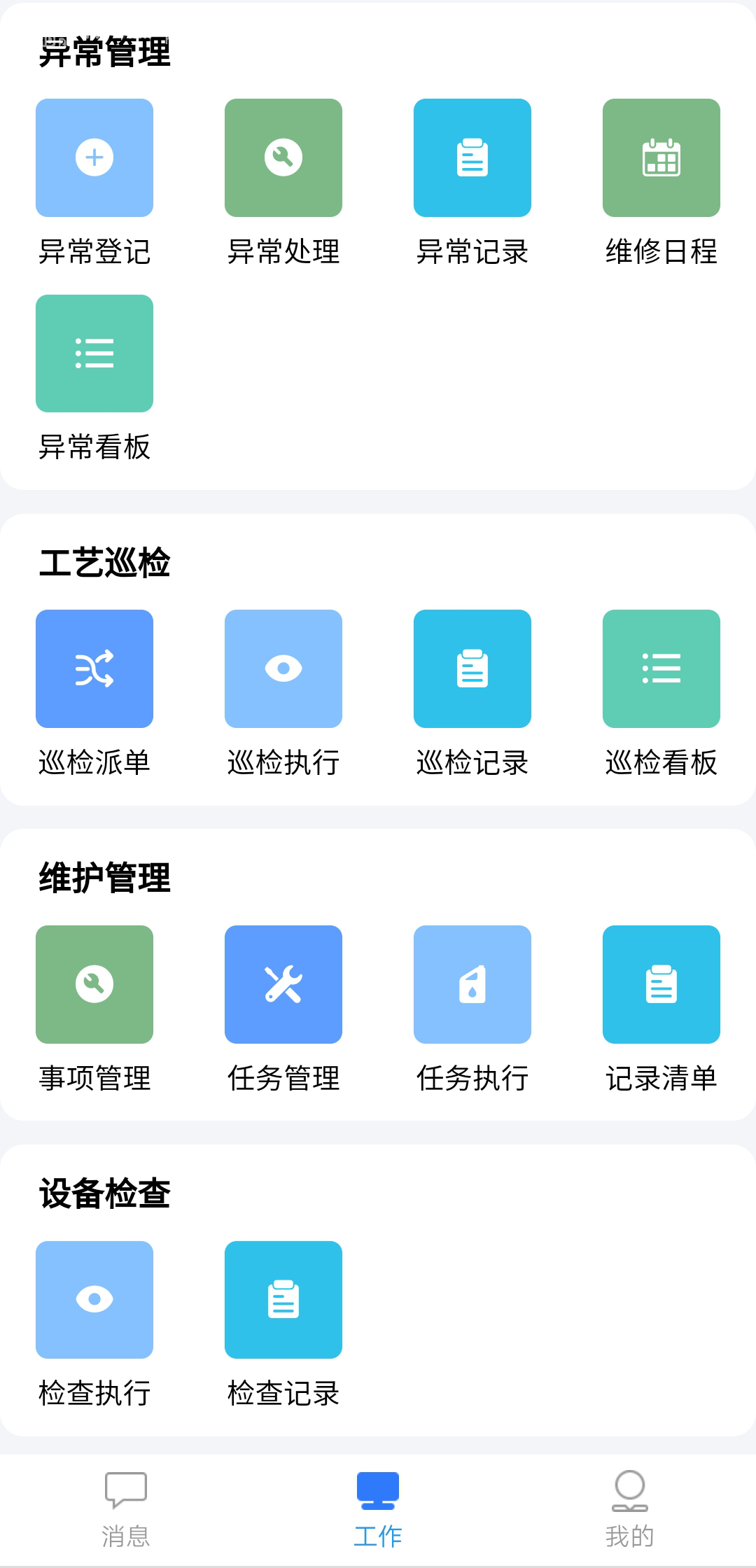756x1568 pixels.
Task: View 巡检记录 records
Action: click(472, 668)
